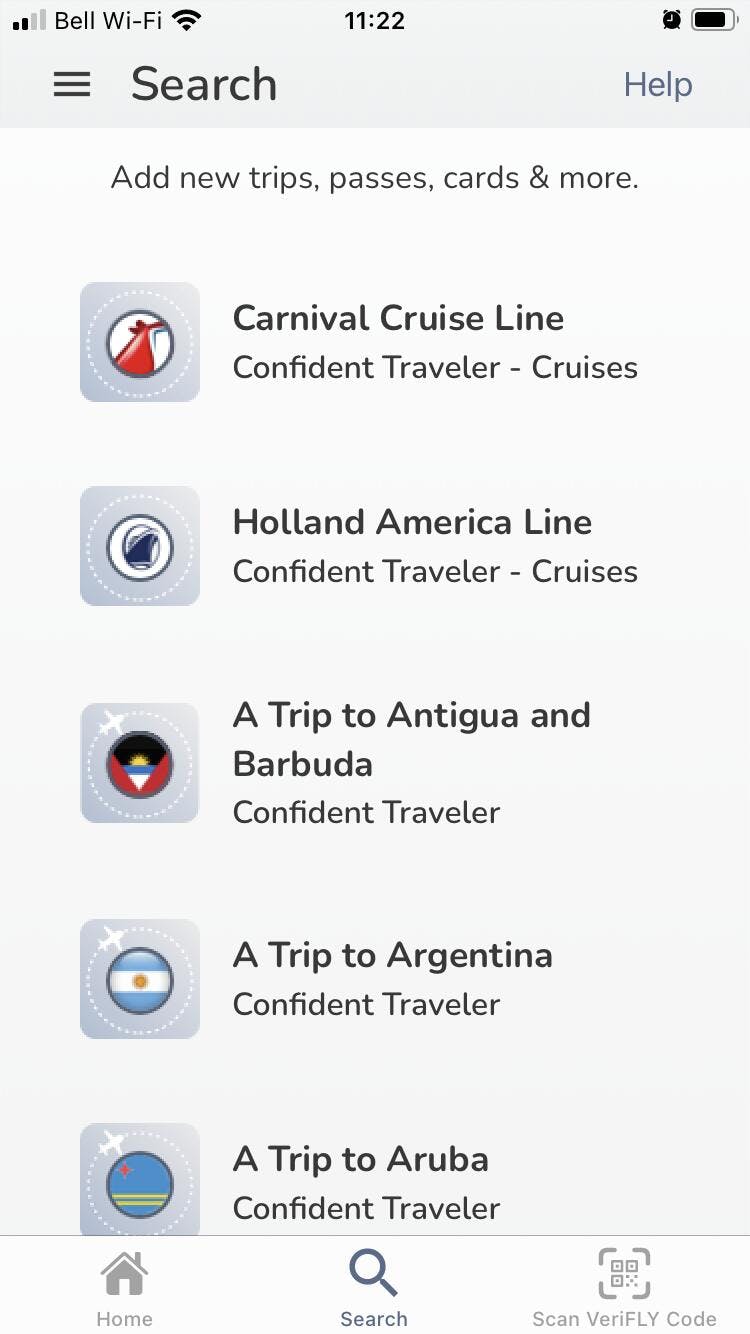The height and width of the screenshot is (1334, 750).
Task: Open the hamburger navigation menu
Action: (71, 84)
